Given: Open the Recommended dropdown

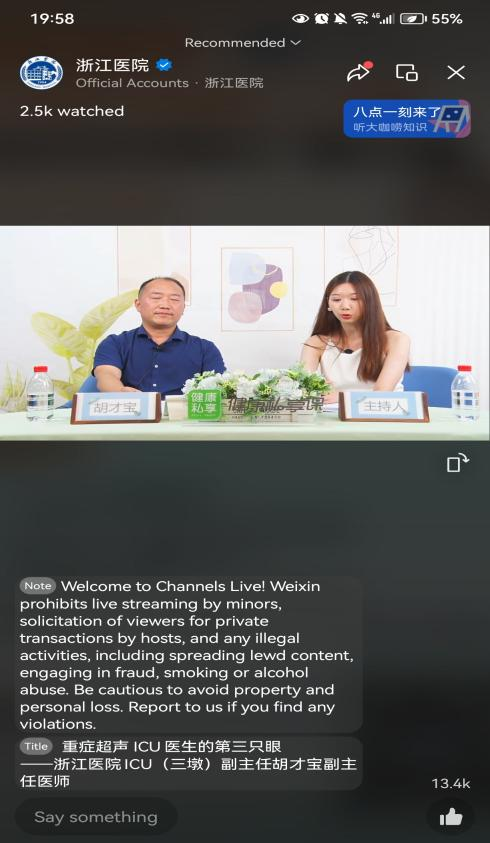Looking at the screenshot, I should [243, 42].
